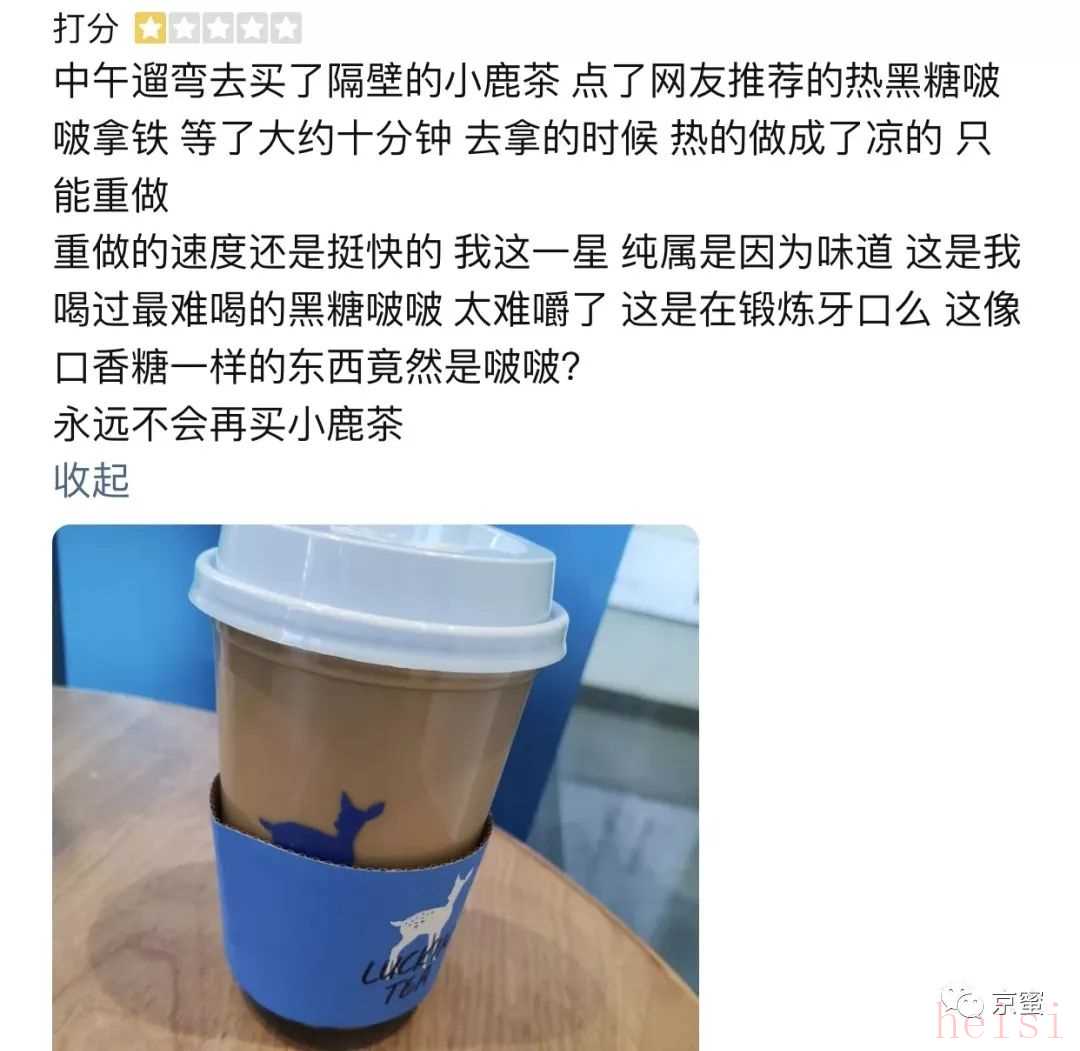Open the milk tea cup review photo

pos(375,786)
